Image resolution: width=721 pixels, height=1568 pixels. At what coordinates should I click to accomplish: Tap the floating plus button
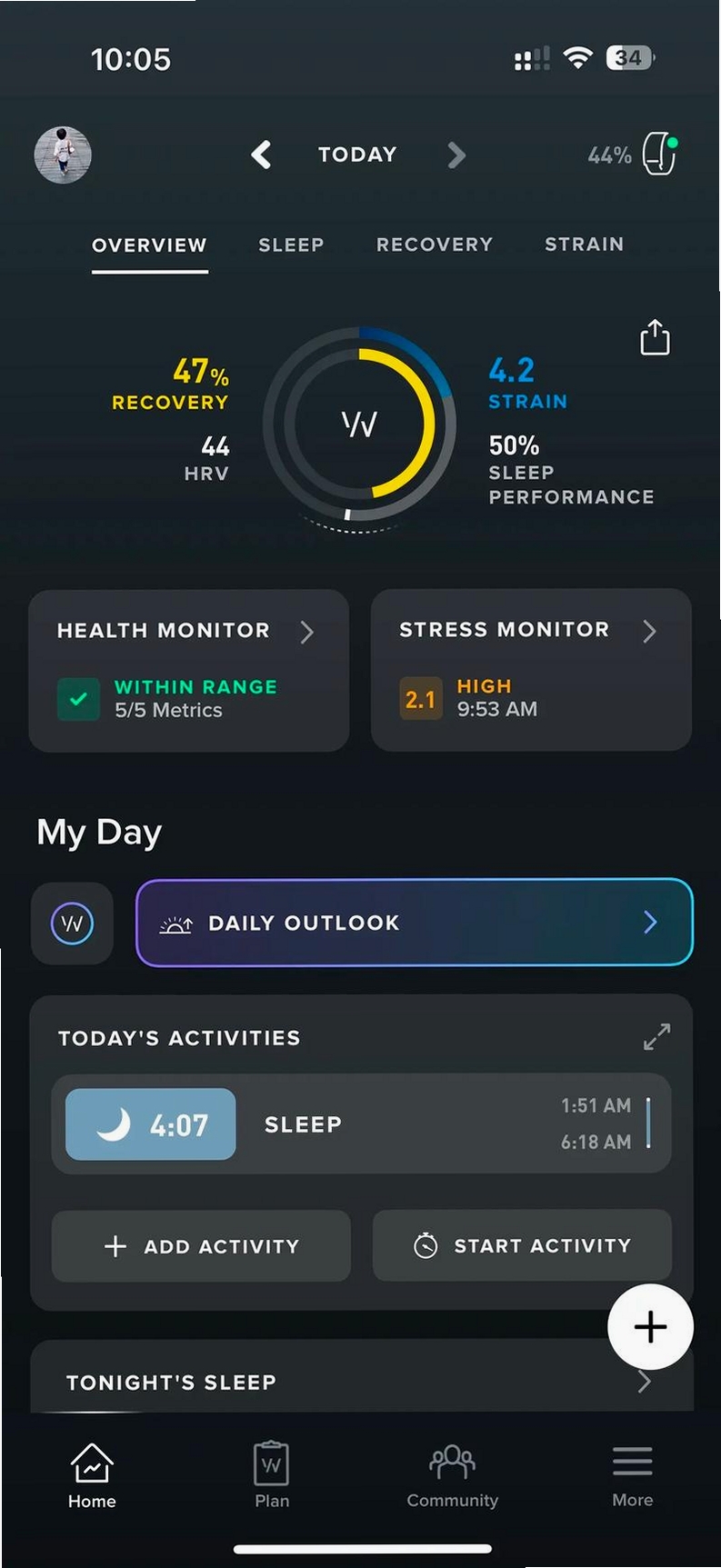click(650, 1327)
